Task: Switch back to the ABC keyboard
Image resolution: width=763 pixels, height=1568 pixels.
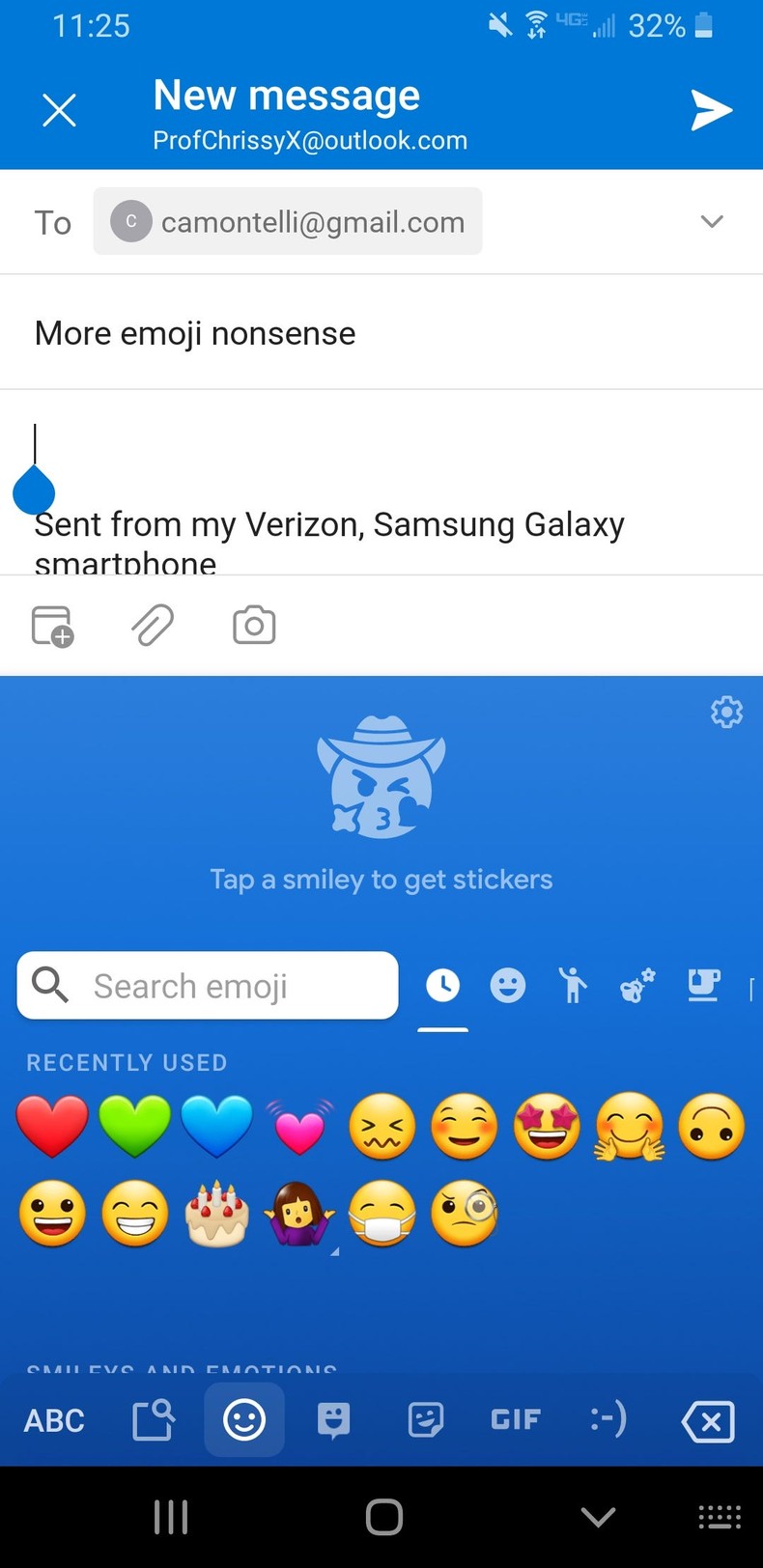Action: tap(53, 1419)
